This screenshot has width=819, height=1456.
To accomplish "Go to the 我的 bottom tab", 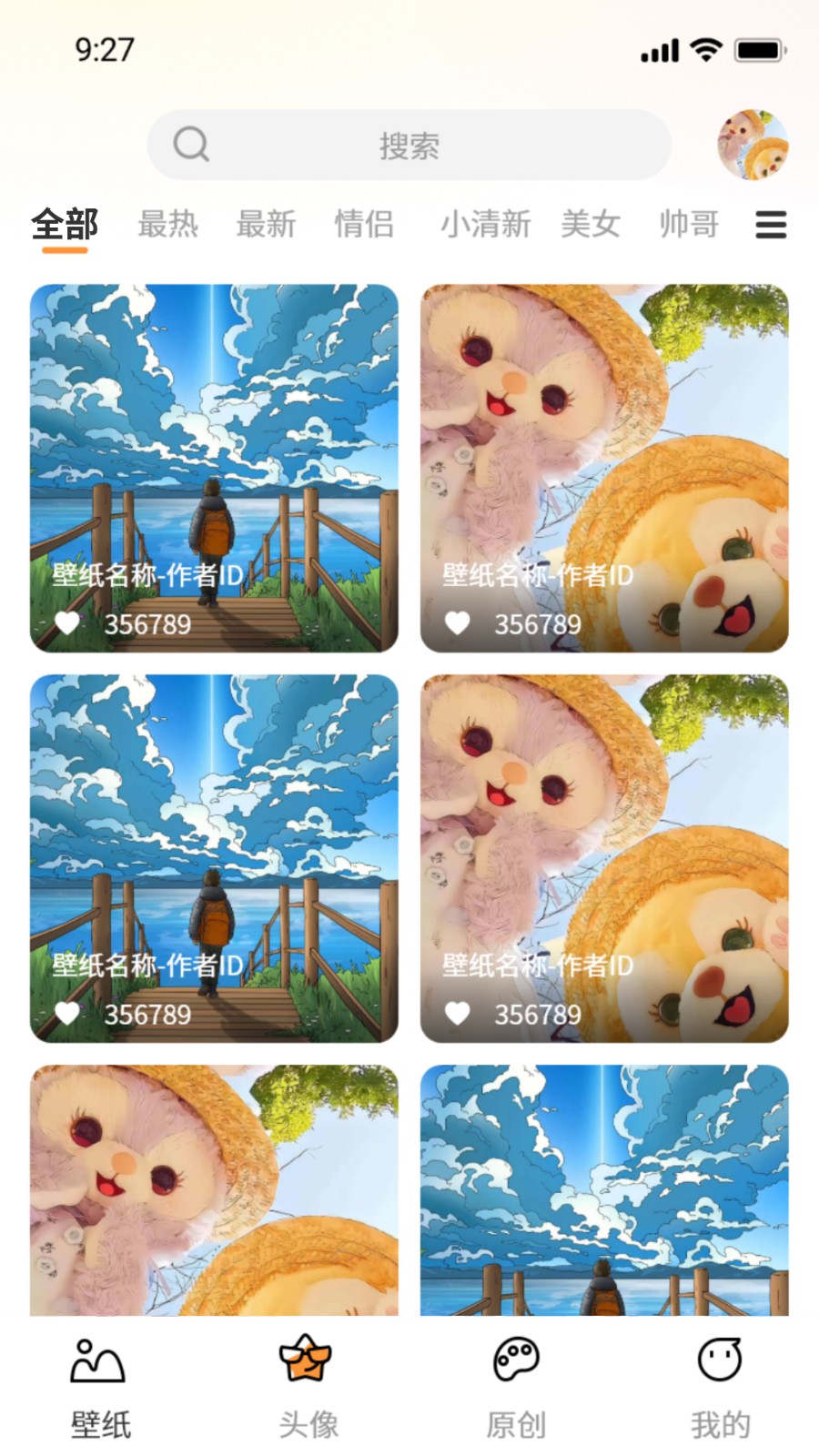I will (721, 1386).
